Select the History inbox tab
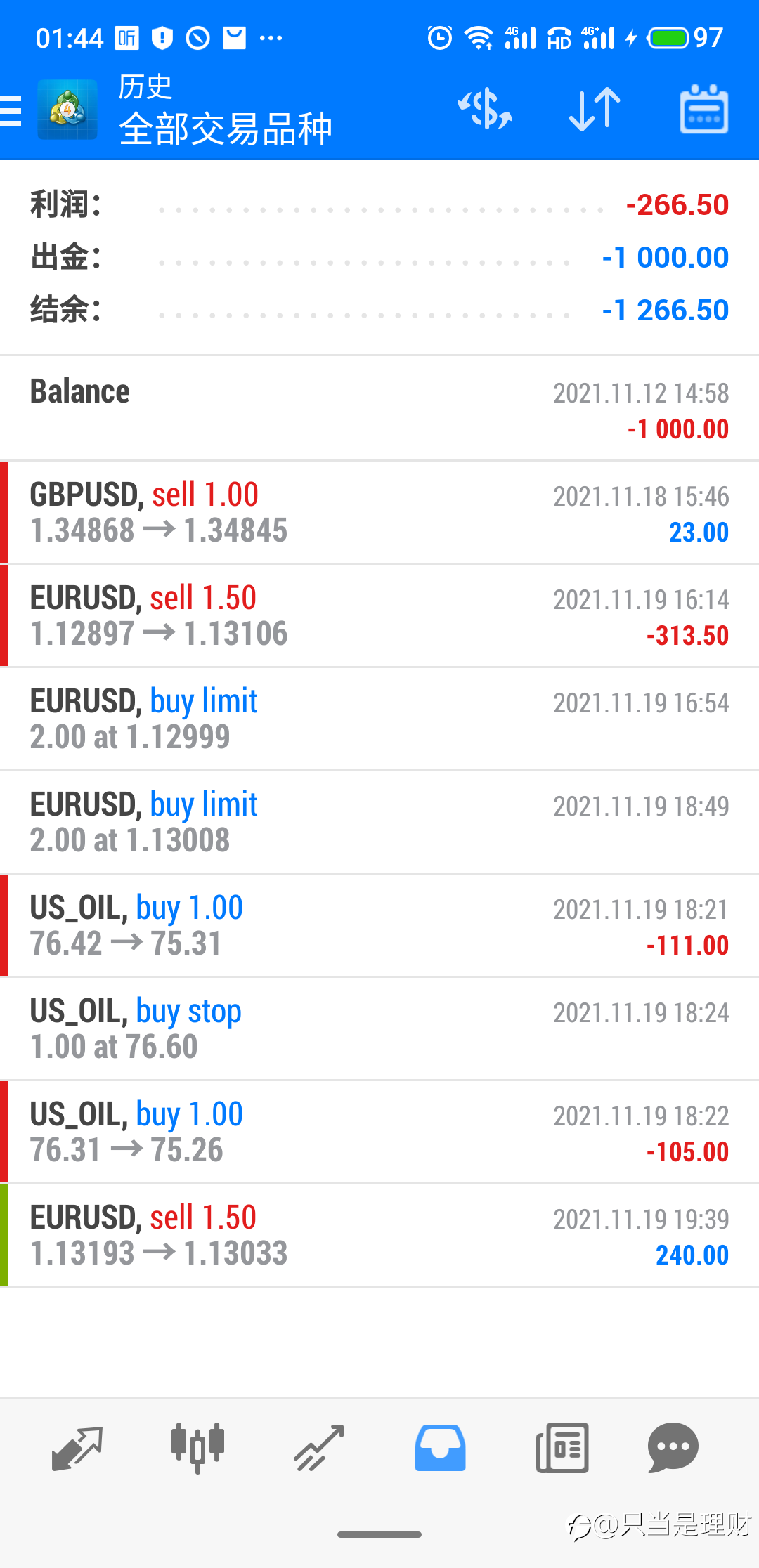The height and width of the screenshot is (1568, 759). point(440,1448)
